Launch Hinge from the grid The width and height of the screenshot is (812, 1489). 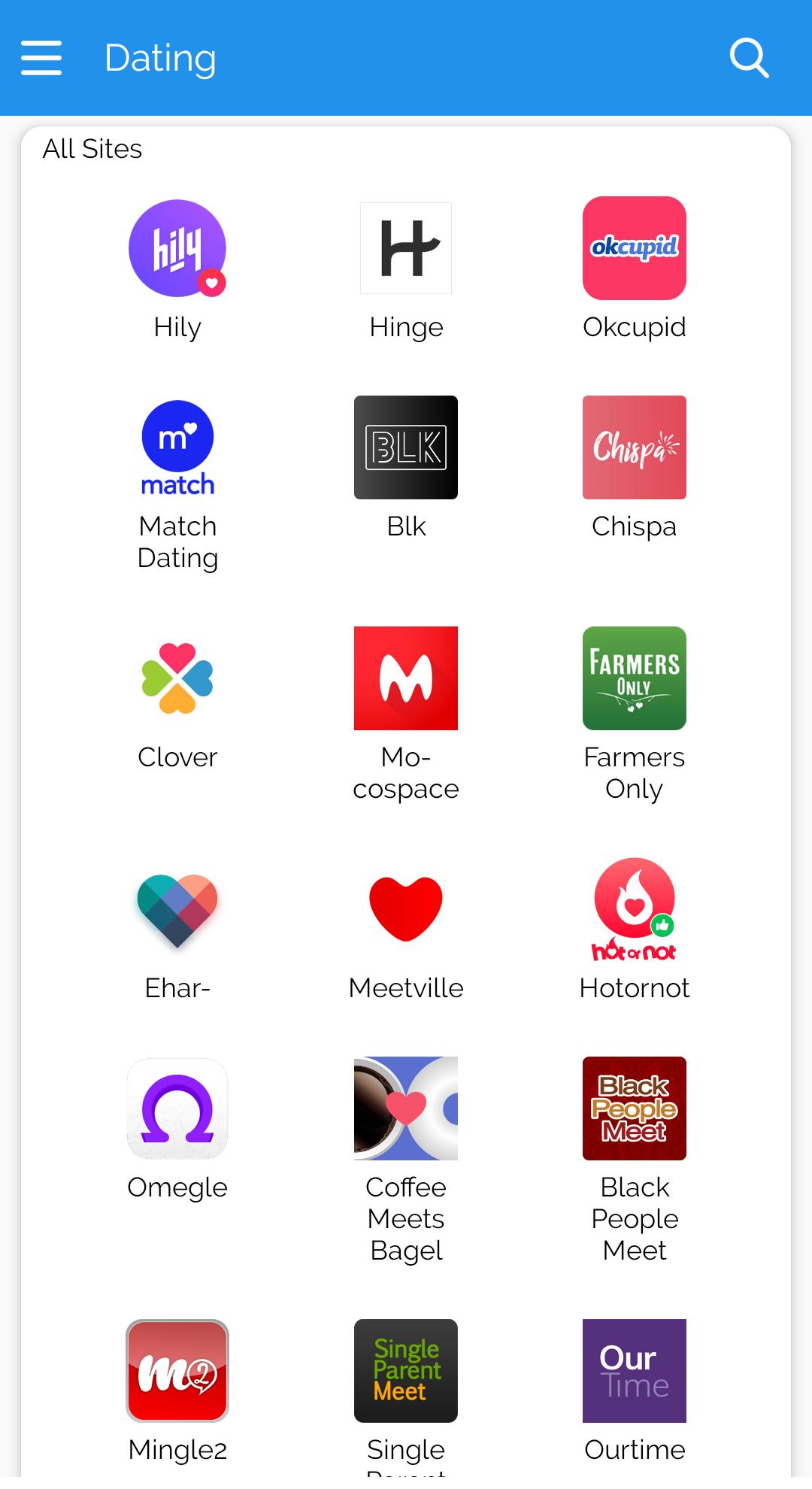[x=406, y=249]
